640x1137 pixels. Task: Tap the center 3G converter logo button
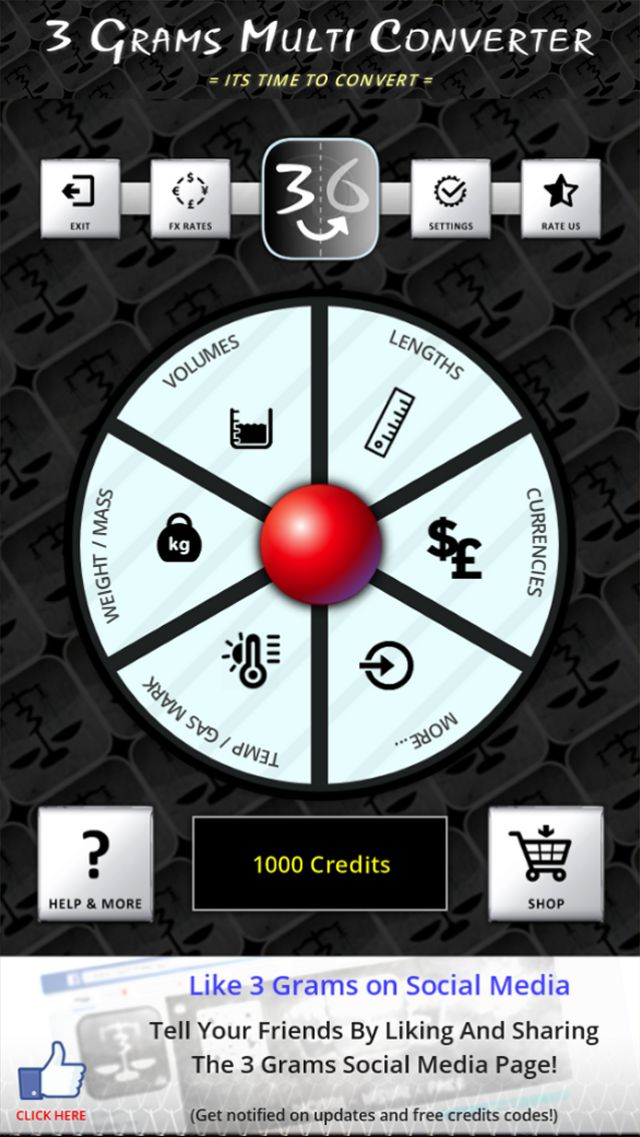(x=320, y=198)
